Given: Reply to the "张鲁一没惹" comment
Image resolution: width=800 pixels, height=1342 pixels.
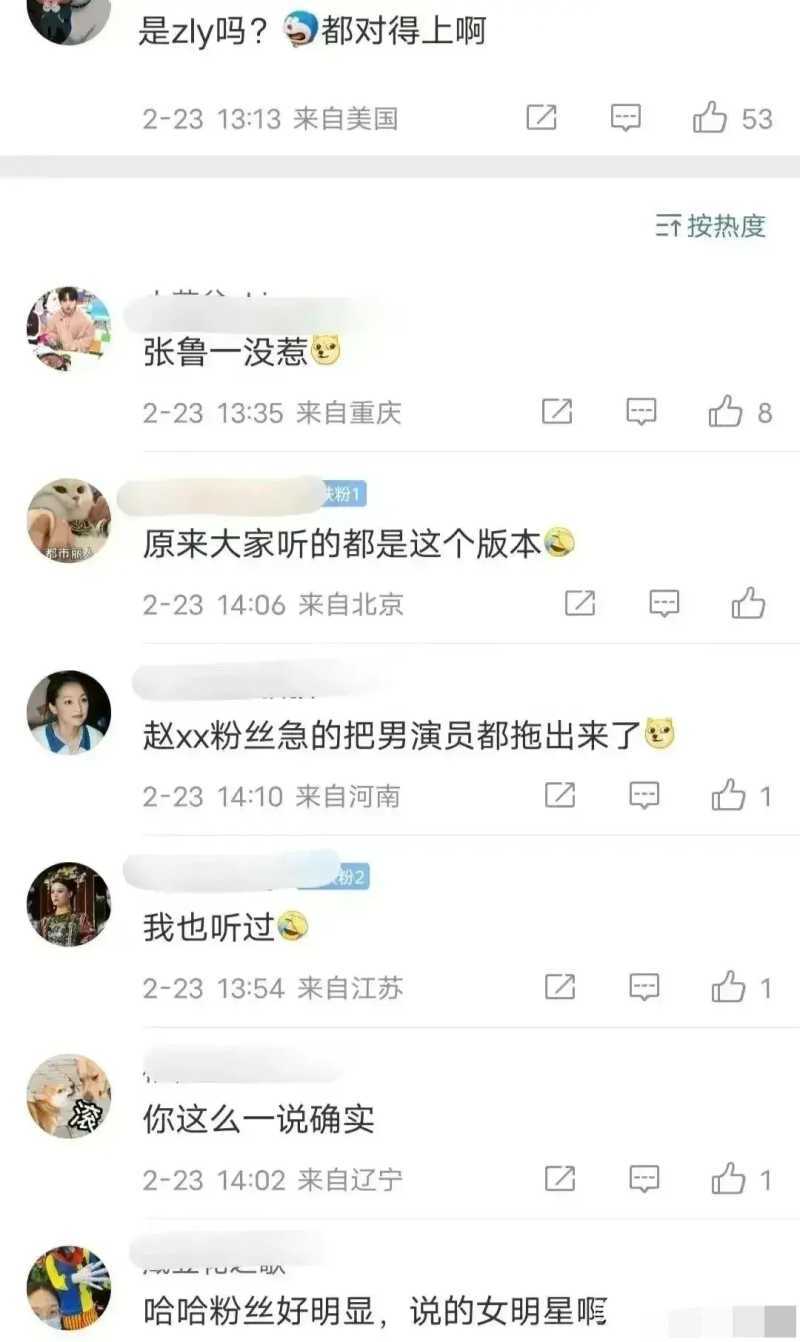Looking at the screenshot, I should tap(641, 411).
